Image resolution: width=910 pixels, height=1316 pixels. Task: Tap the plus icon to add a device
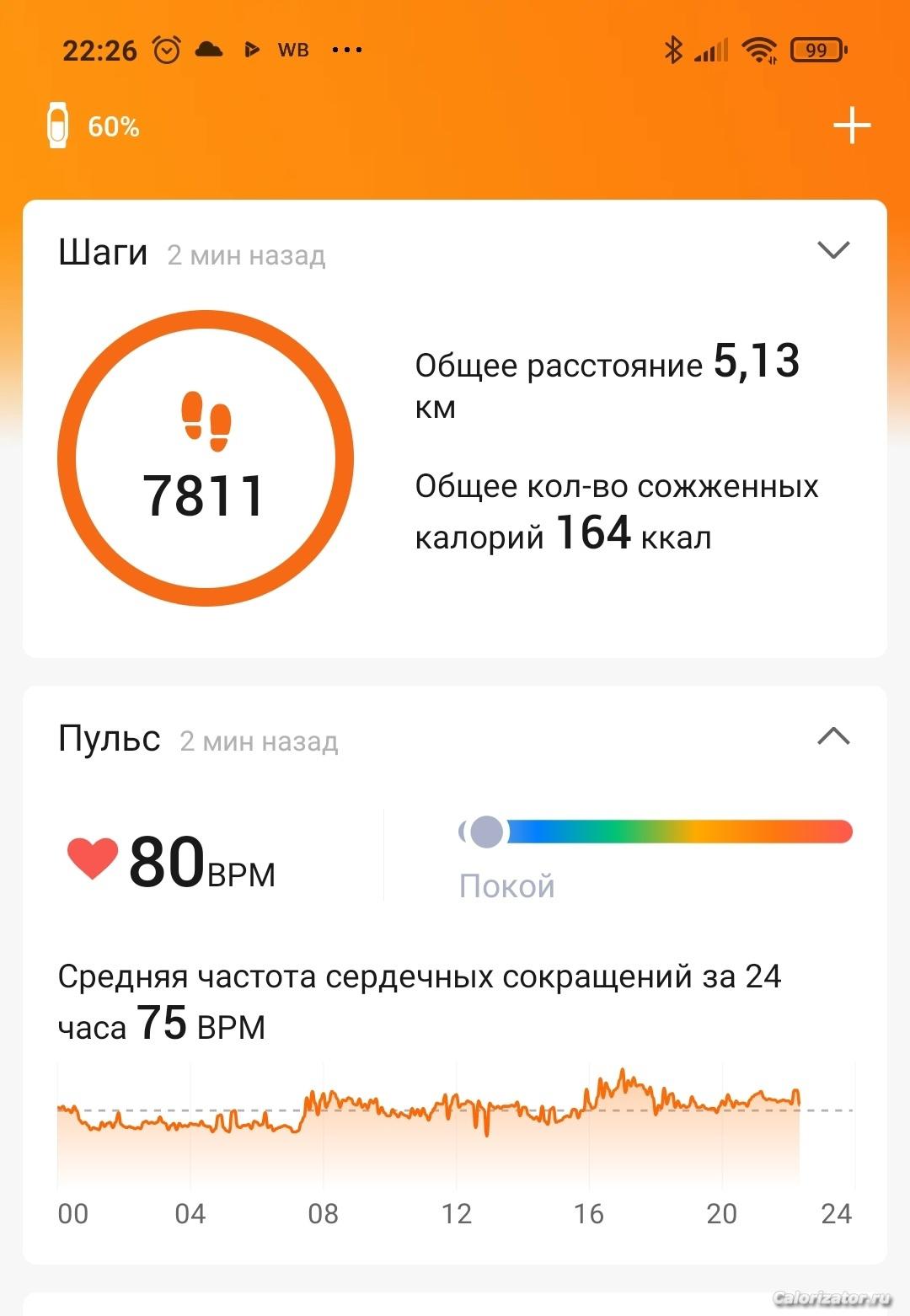[x=851, y=126]
